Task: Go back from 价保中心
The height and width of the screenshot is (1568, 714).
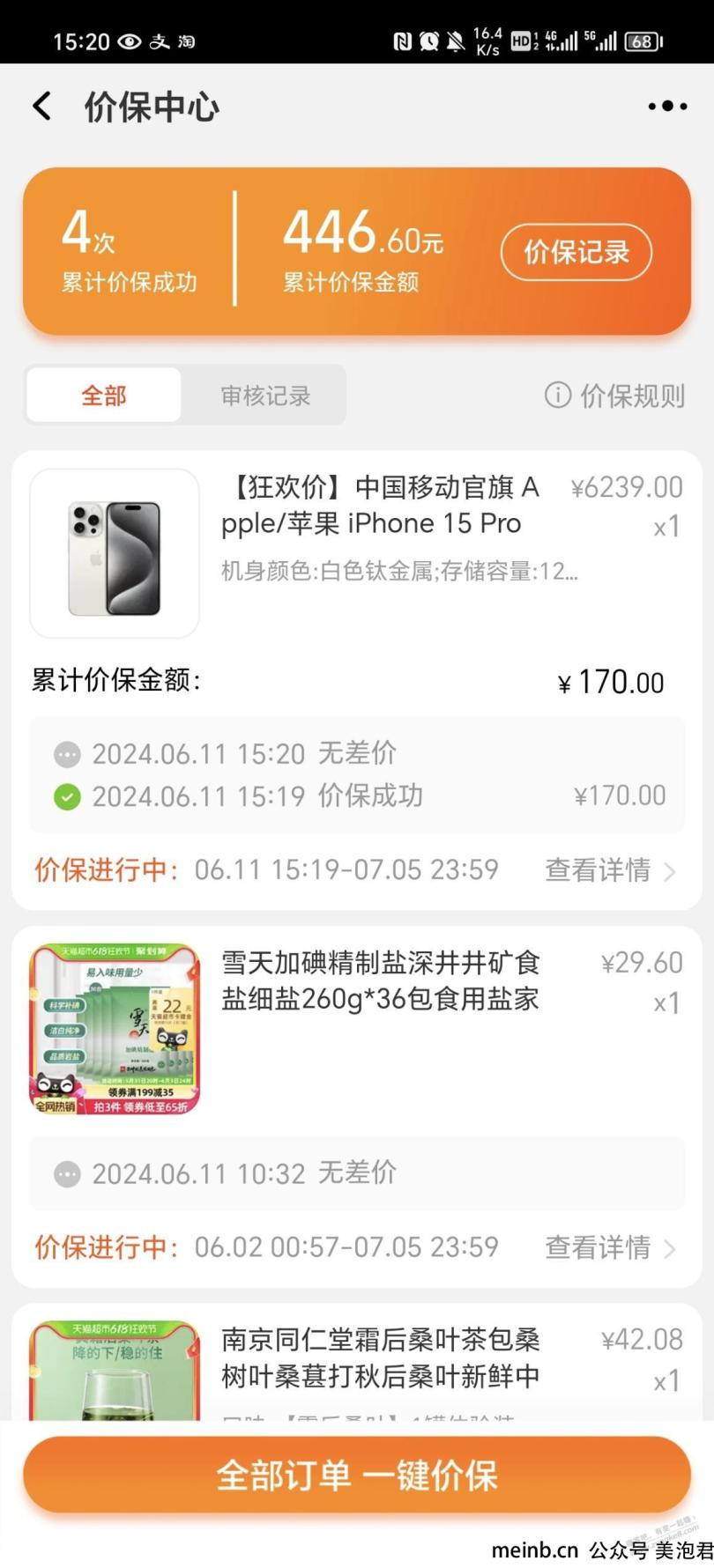Action: [41, 107]
